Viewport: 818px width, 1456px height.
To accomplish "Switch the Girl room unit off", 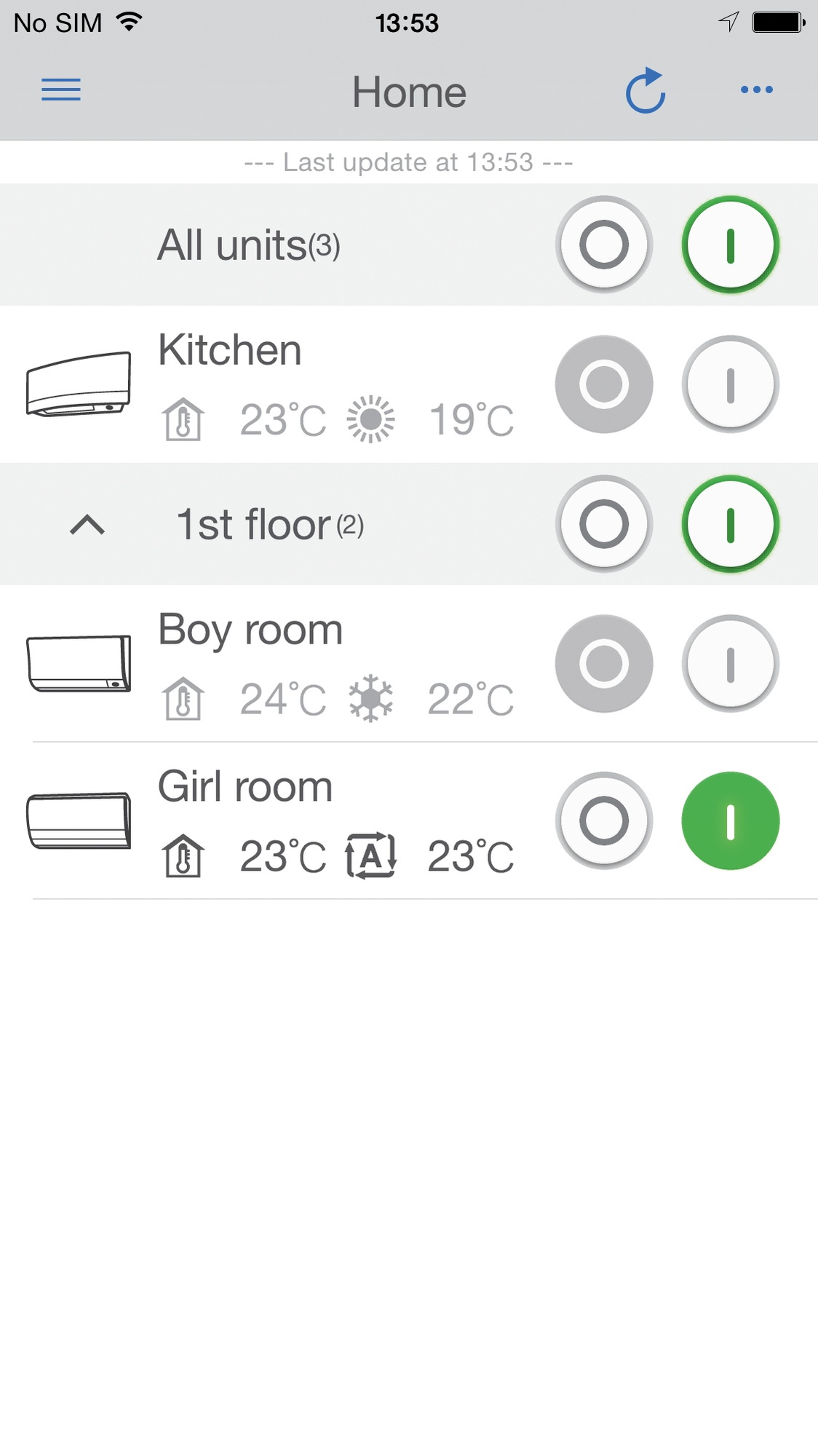I will (604, 821).
